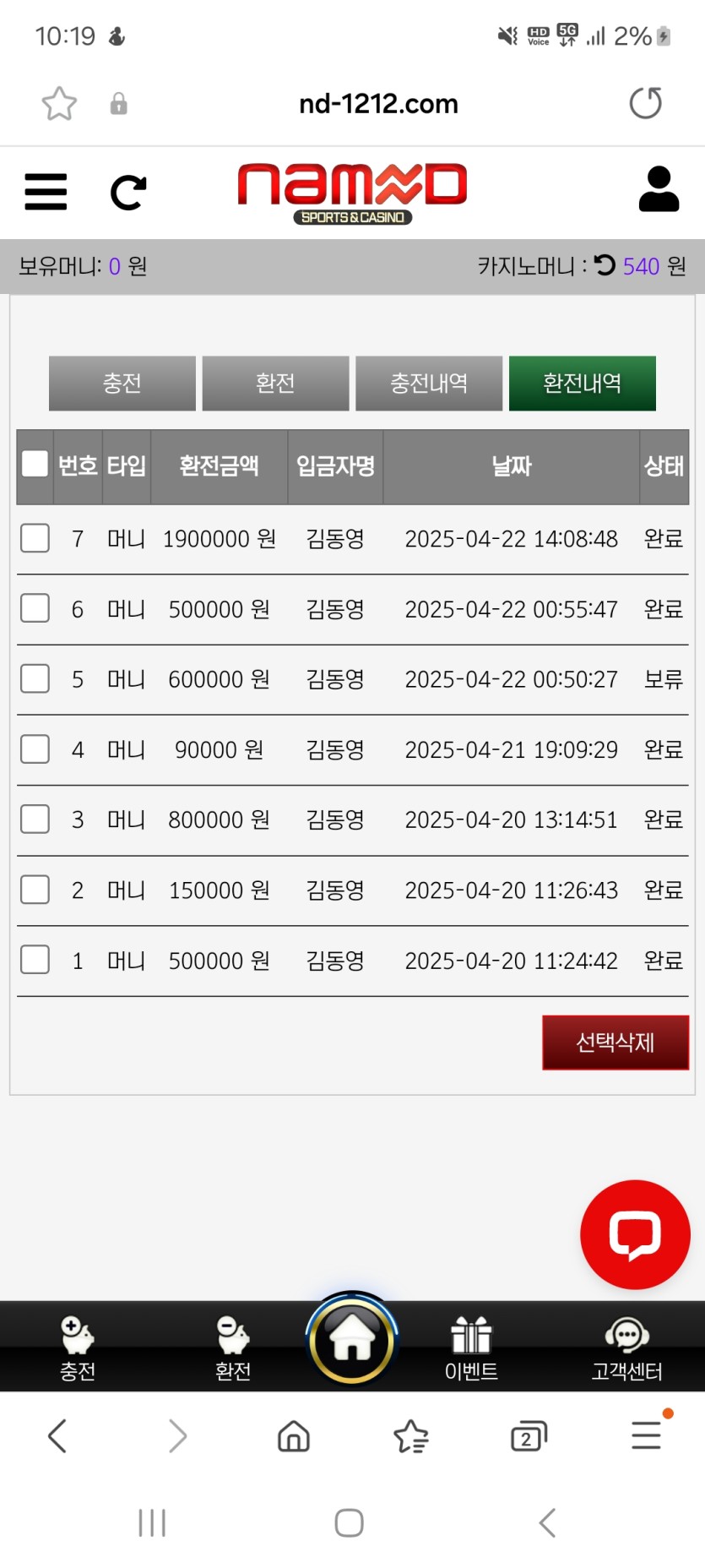Viewport: 705px width, 1568px height.
Task: Open the 충전내역 tab
Action: coord(429,384)
